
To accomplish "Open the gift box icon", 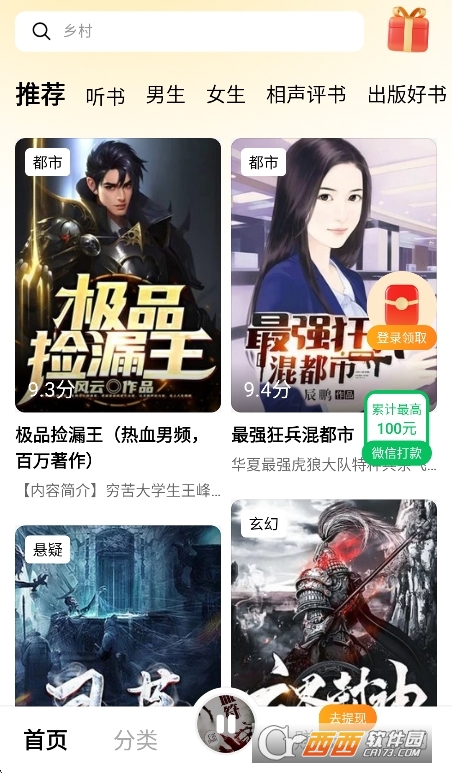I will coord(408,29).
